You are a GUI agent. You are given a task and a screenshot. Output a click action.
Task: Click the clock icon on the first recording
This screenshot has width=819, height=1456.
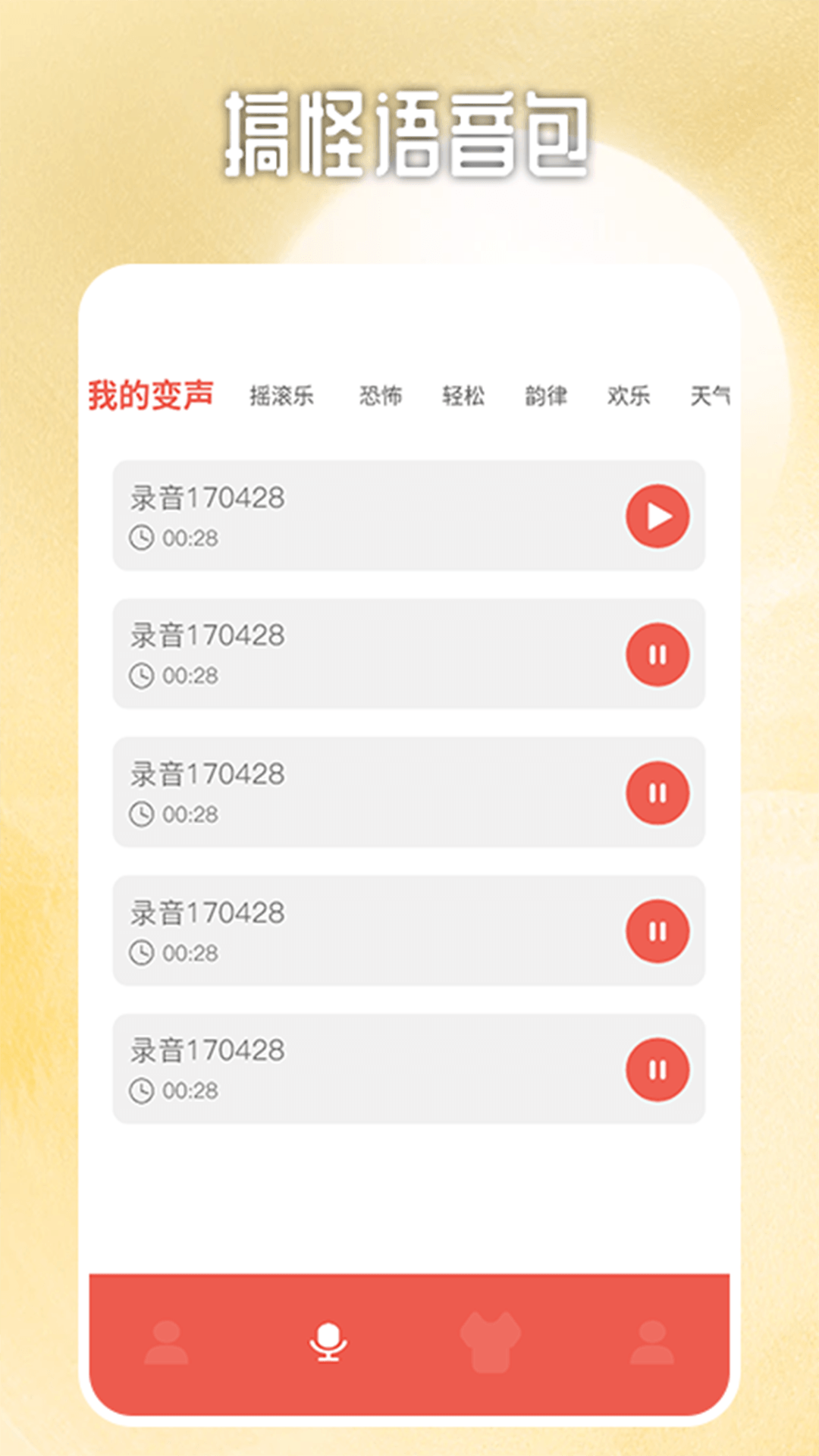coord(143,538)
